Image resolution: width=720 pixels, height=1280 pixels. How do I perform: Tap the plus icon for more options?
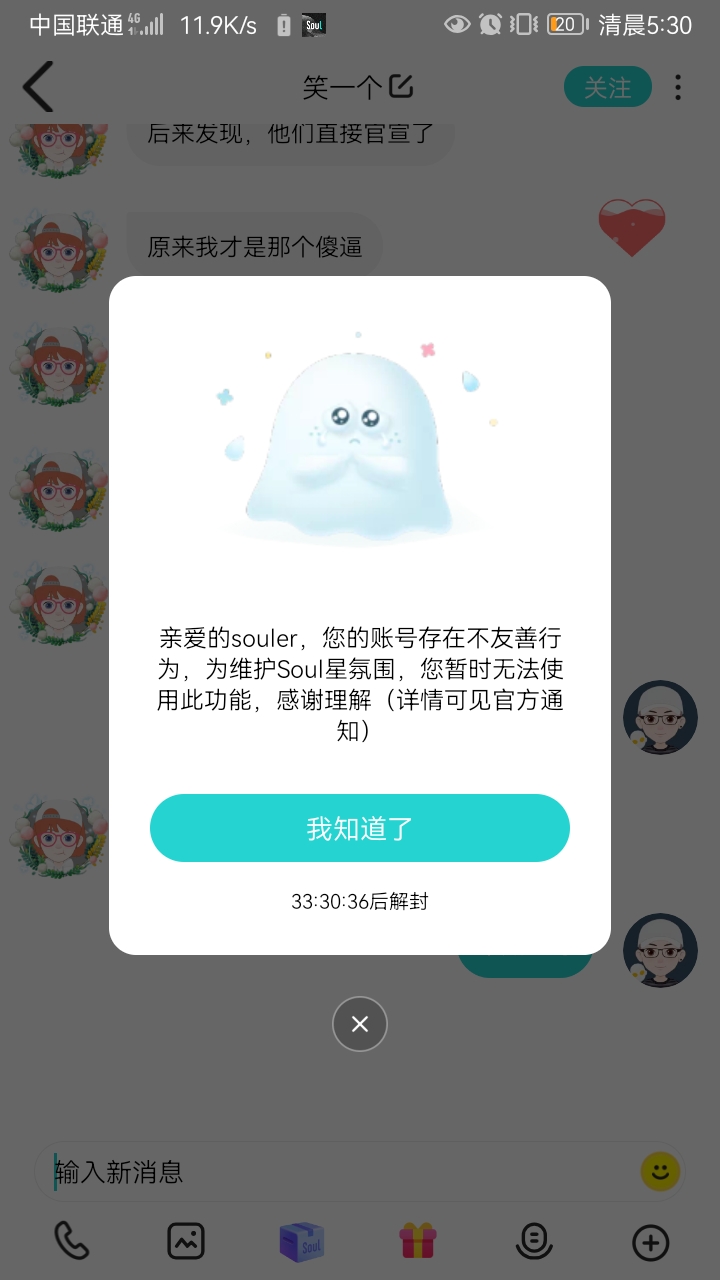pos(650,1242)
